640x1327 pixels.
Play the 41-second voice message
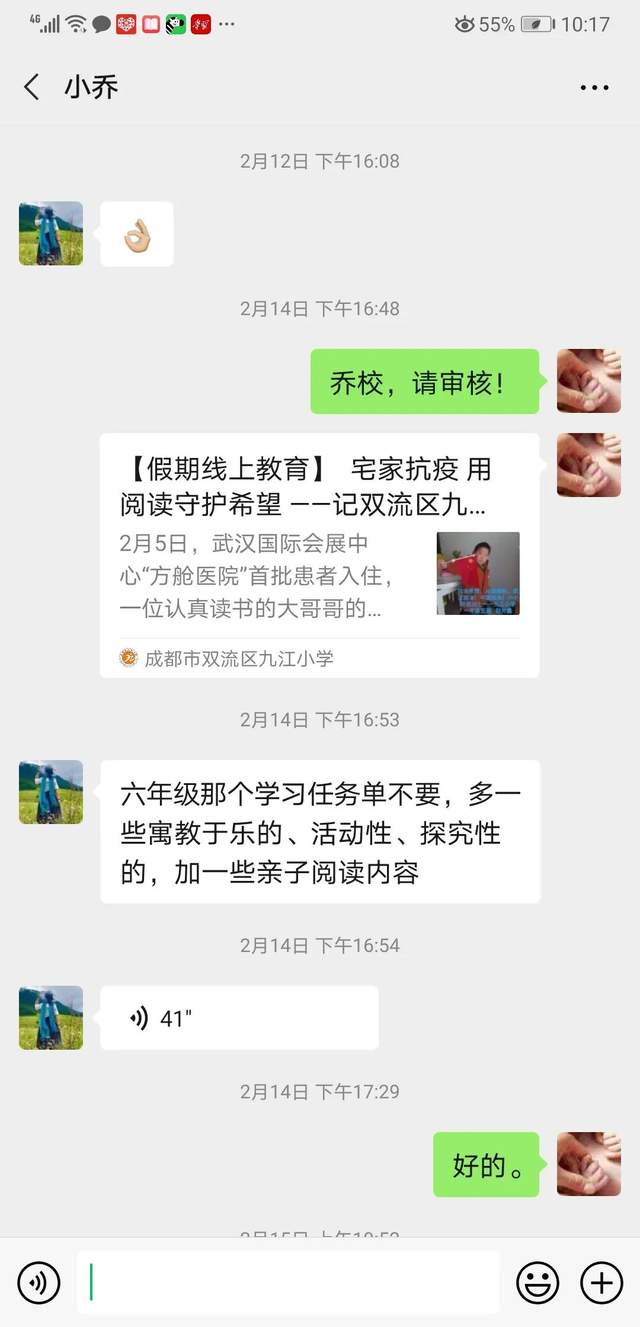239,1018
